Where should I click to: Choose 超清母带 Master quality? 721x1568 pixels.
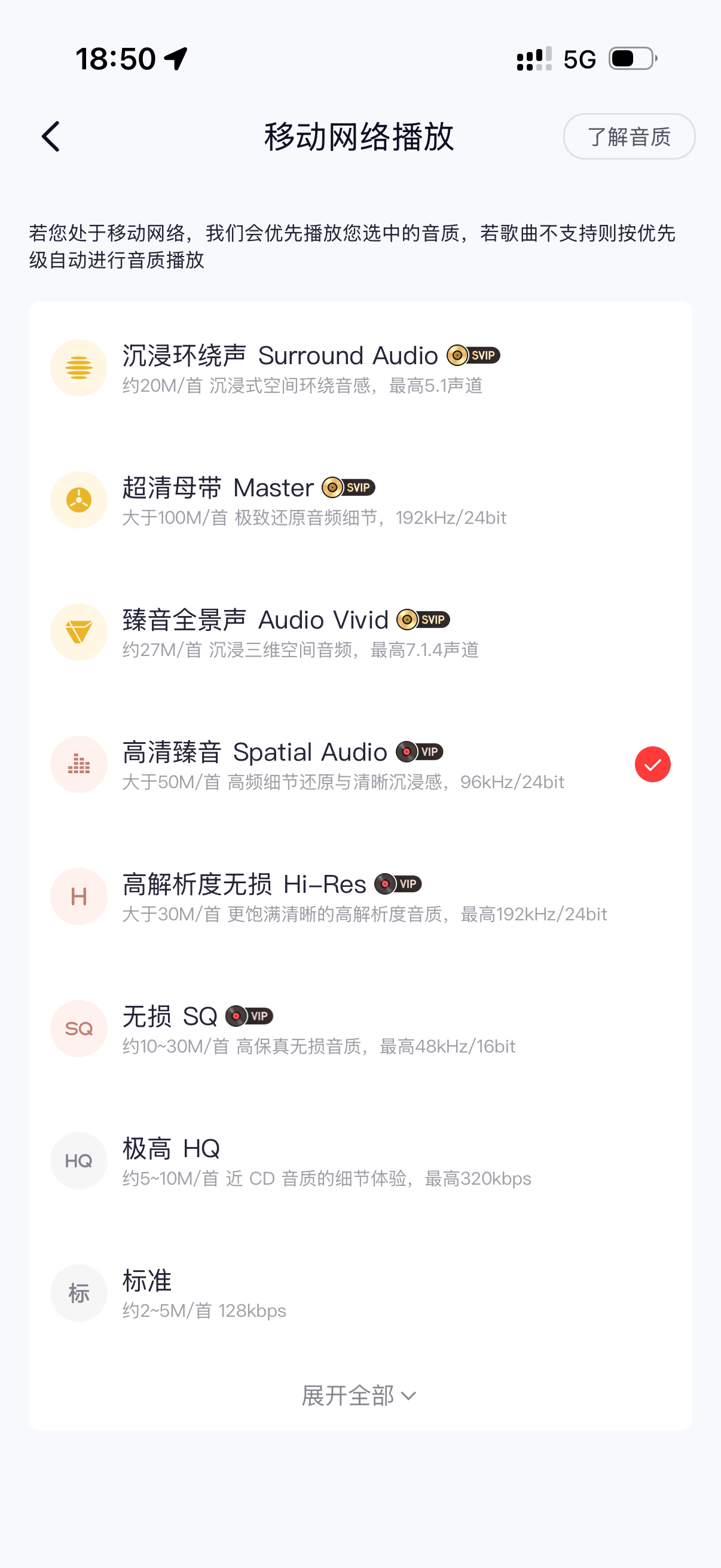[360, 500]
